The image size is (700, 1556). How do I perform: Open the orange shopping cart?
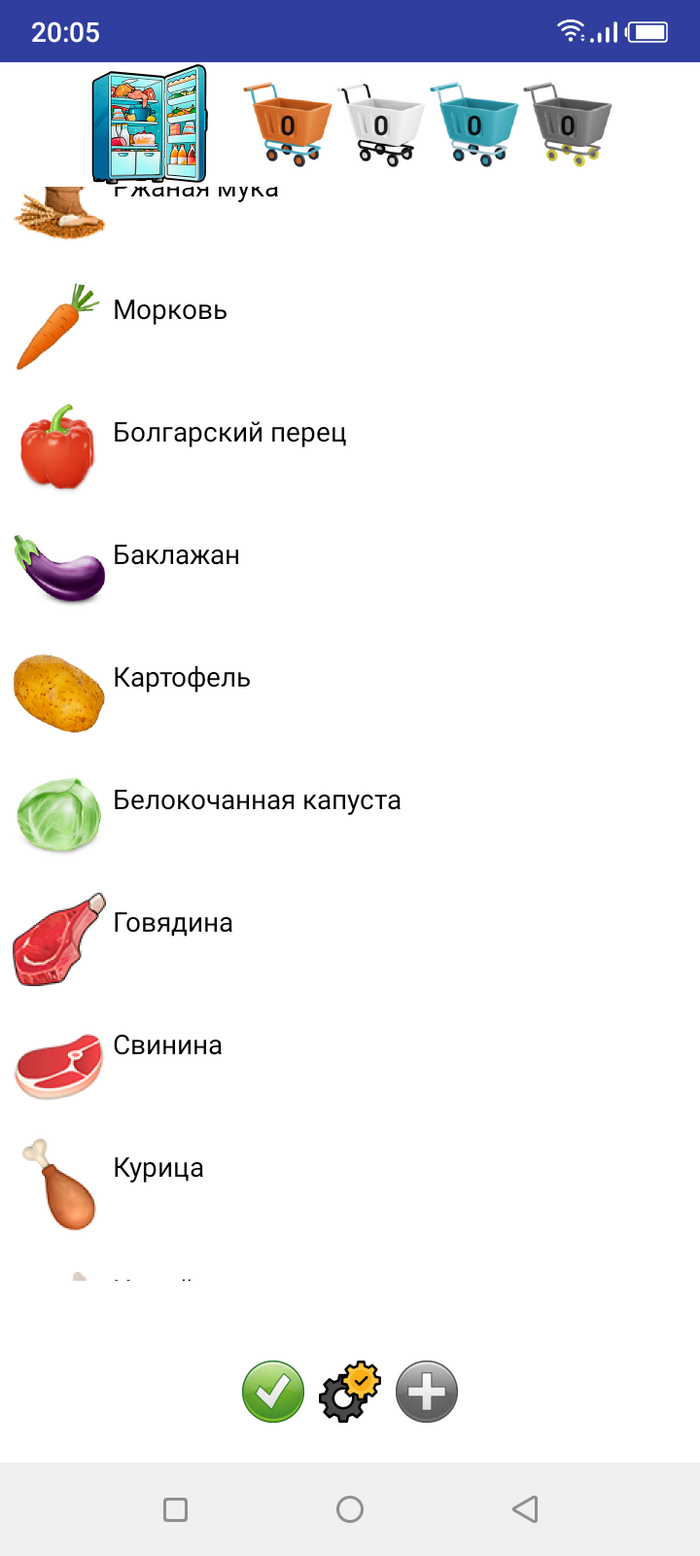(x=288, y=124)
